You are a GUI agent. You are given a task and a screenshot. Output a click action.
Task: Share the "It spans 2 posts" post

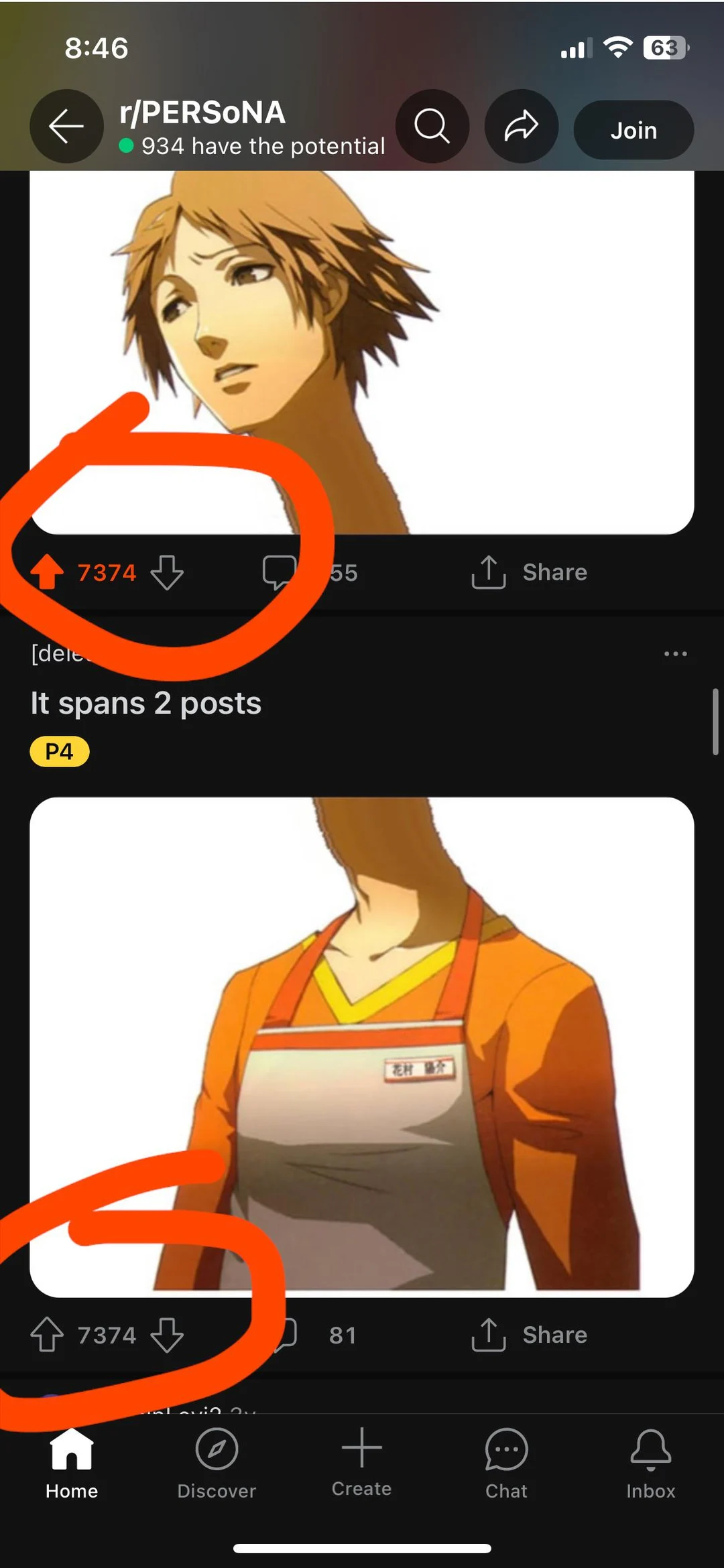(x=530, y=1335)
